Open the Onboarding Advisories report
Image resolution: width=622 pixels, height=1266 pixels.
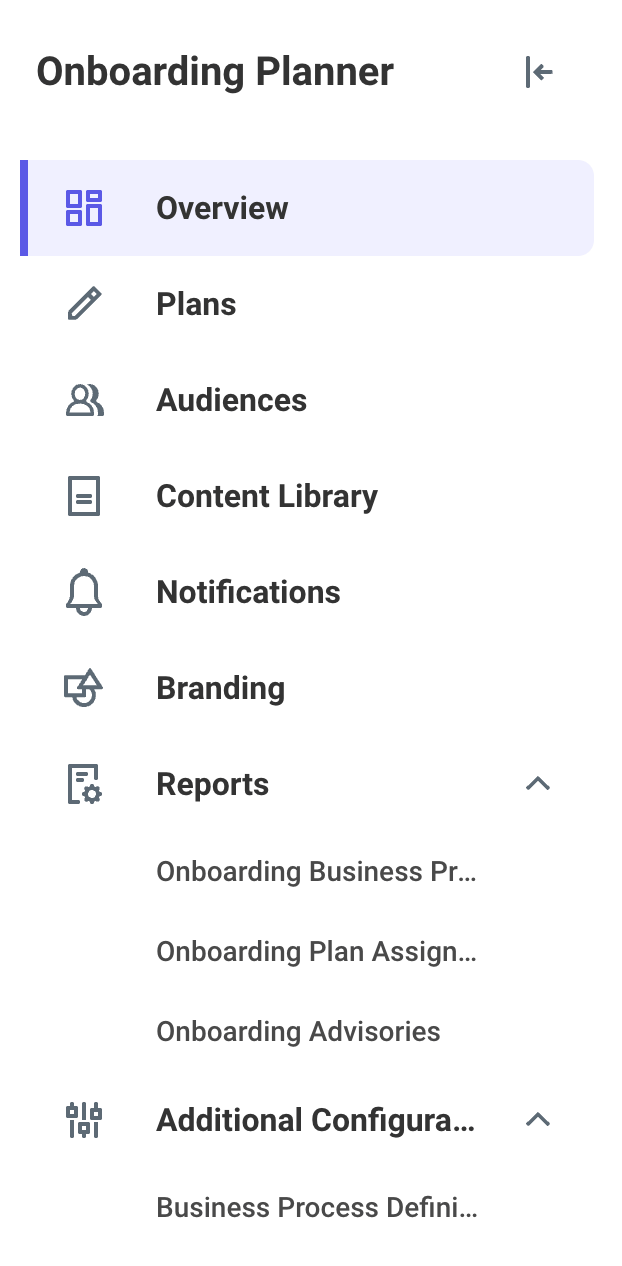(298, 1032)
